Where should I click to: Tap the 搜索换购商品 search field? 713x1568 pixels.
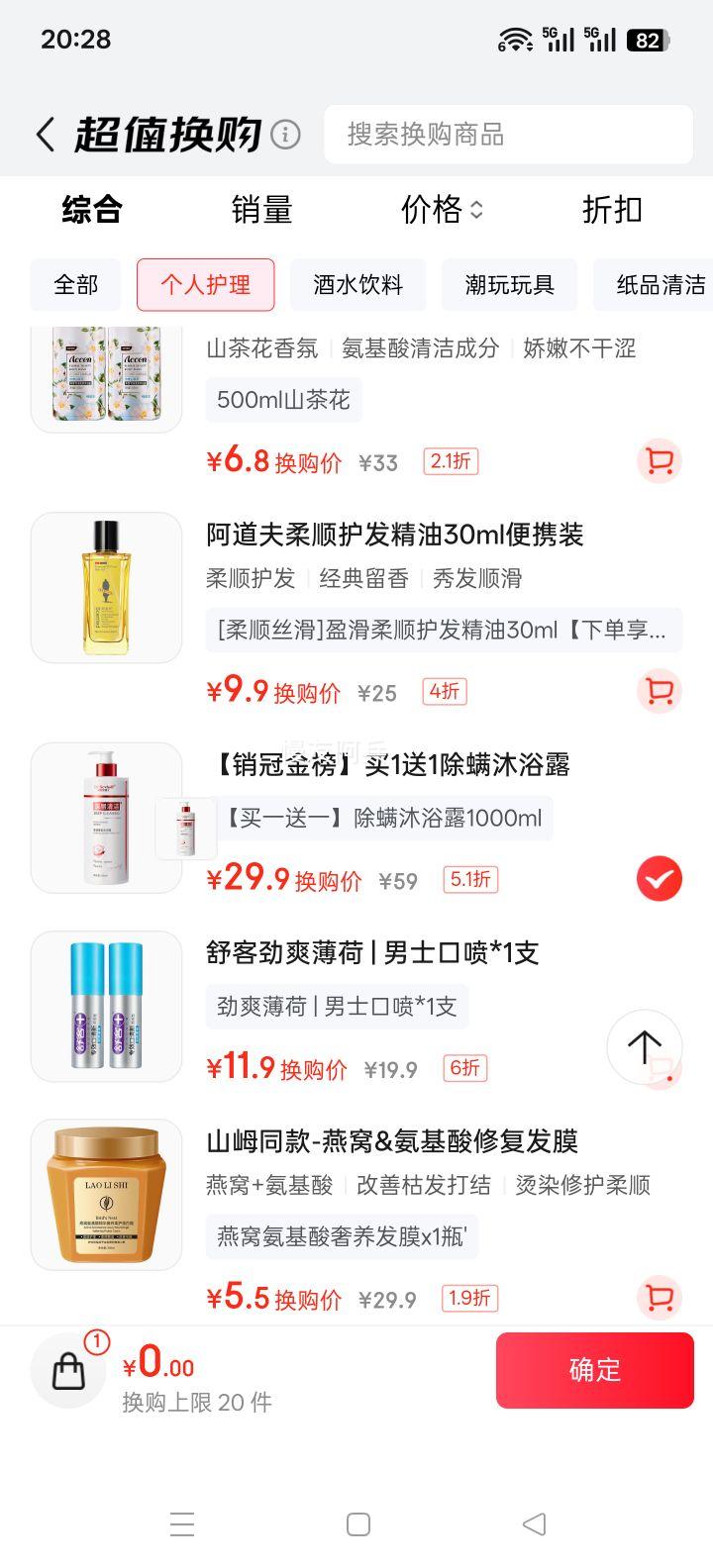pyautogui.click(x=508, y=135)
